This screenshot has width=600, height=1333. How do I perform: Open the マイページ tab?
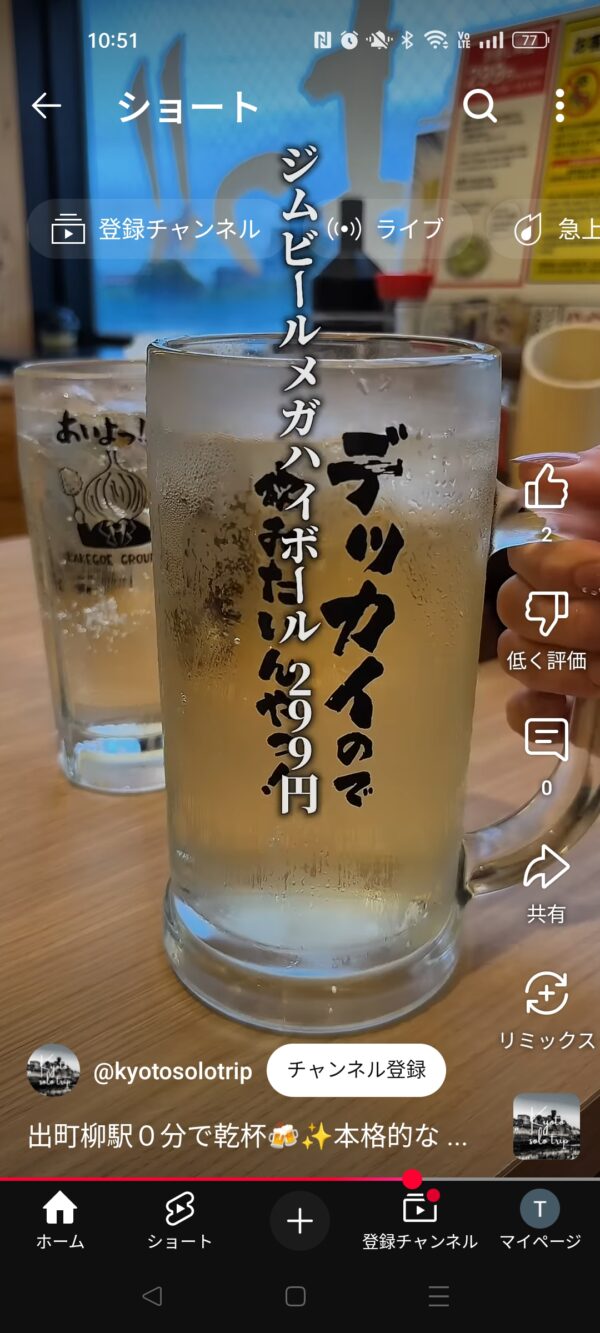click(x=540, y=1221)
